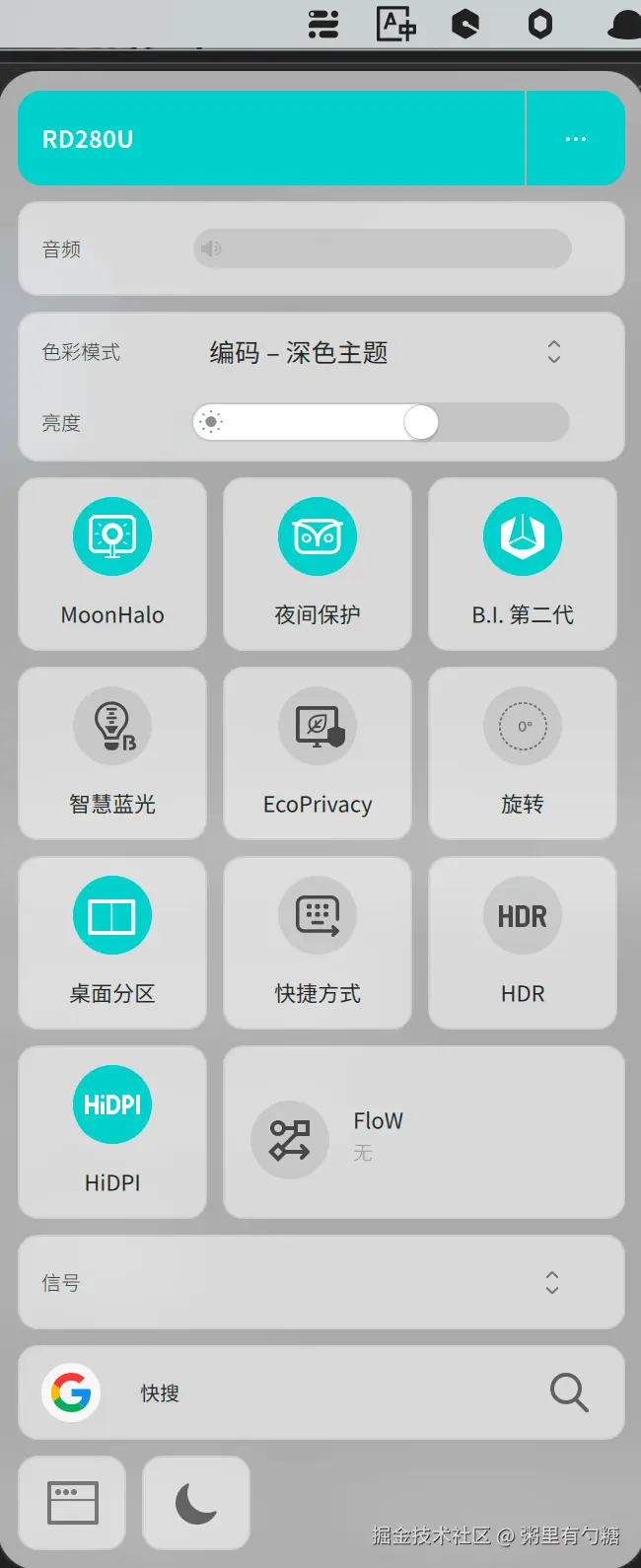Tap the 音频 audio volume slider
The image size is (641, 1568).
pos(383,249)
